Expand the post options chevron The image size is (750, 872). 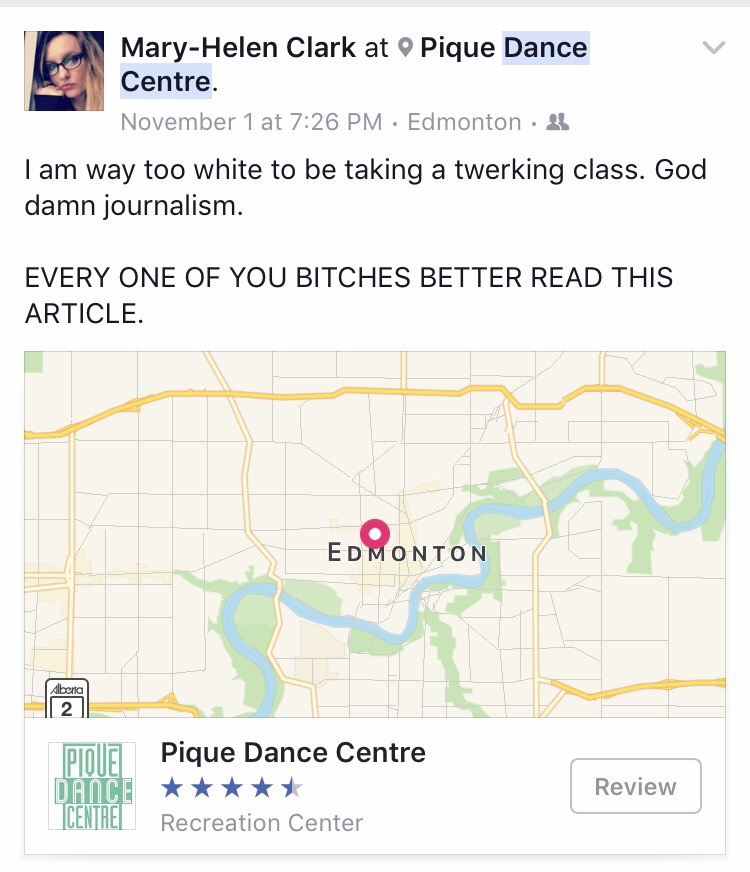pos(713,48)
